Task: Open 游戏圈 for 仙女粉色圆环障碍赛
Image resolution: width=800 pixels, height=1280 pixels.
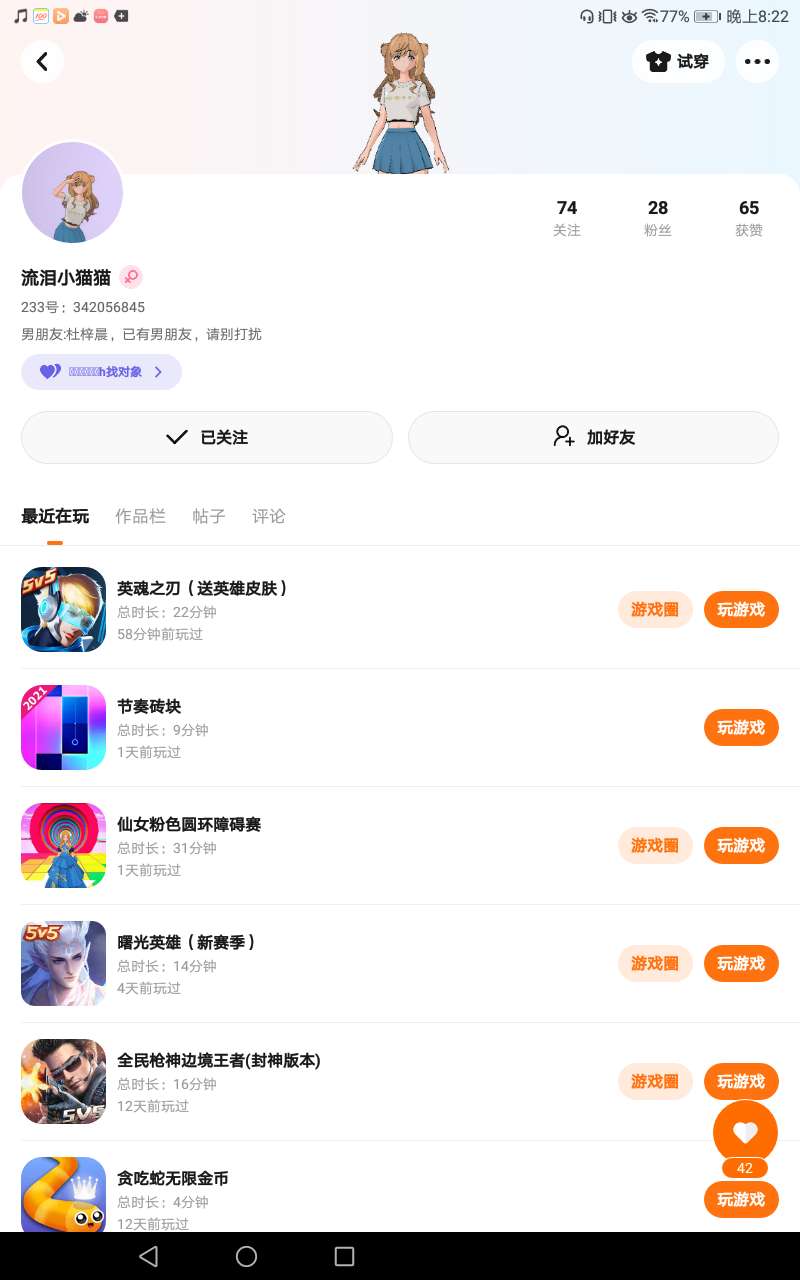Action: click(655, 845)
